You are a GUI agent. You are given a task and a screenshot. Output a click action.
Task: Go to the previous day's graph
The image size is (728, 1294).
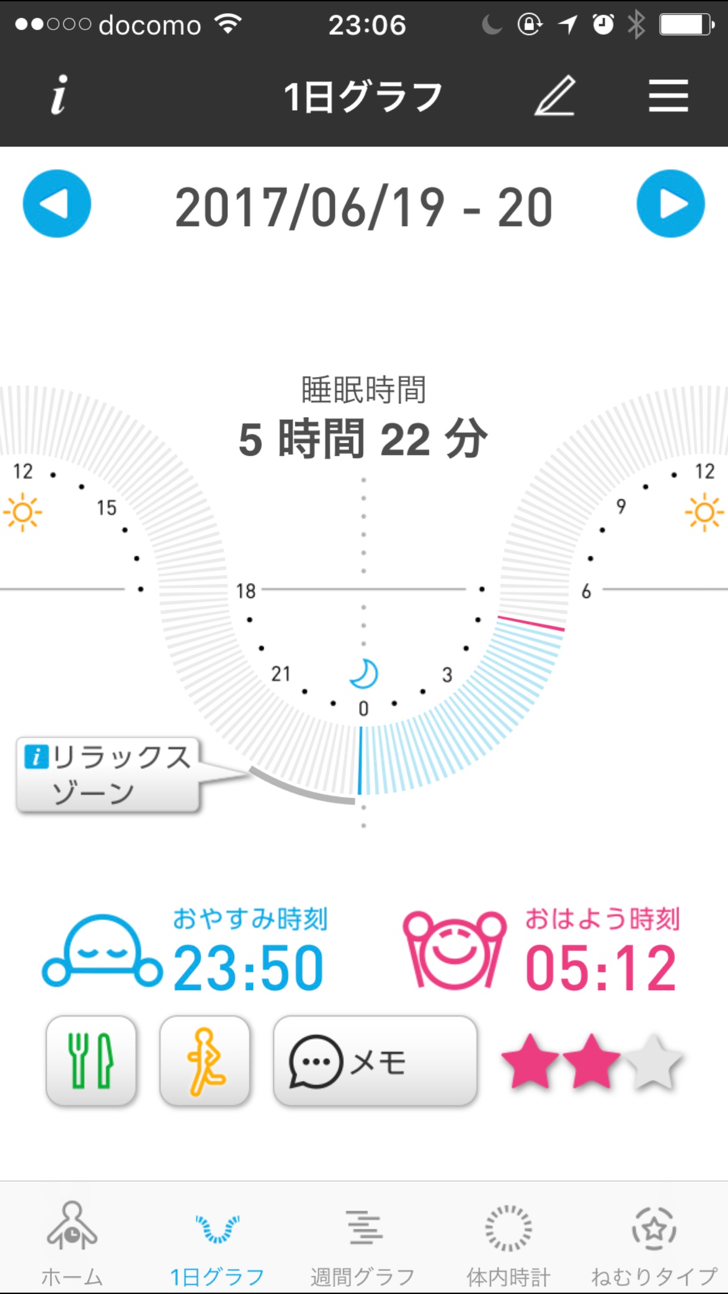point(57,204)
